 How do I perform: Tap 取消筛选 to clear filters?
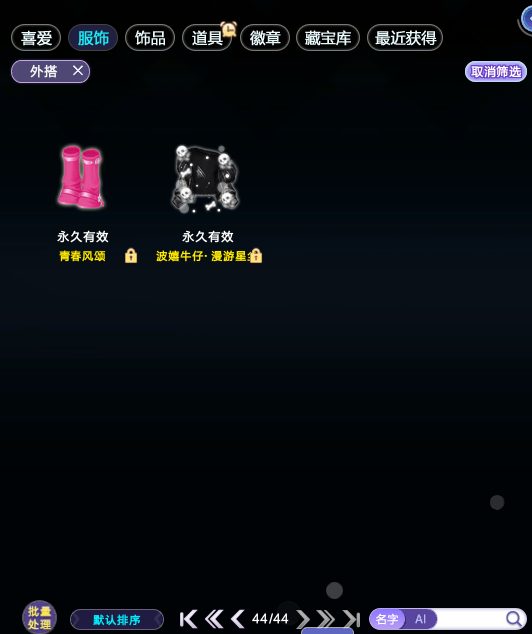point(496,72)
